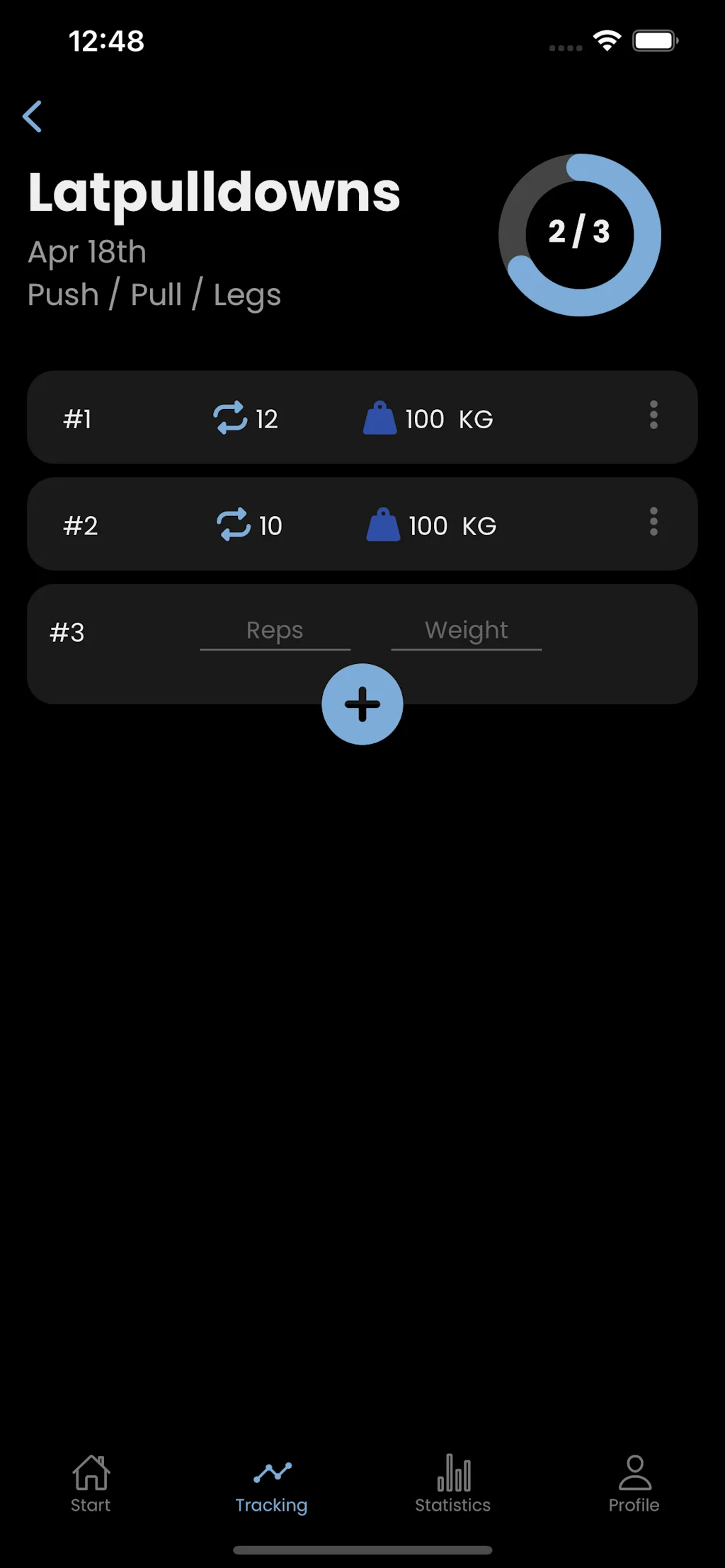Focus the Weight input field for set #3
This screenshot has height=1568, width=725.
(x=465, y=629)
